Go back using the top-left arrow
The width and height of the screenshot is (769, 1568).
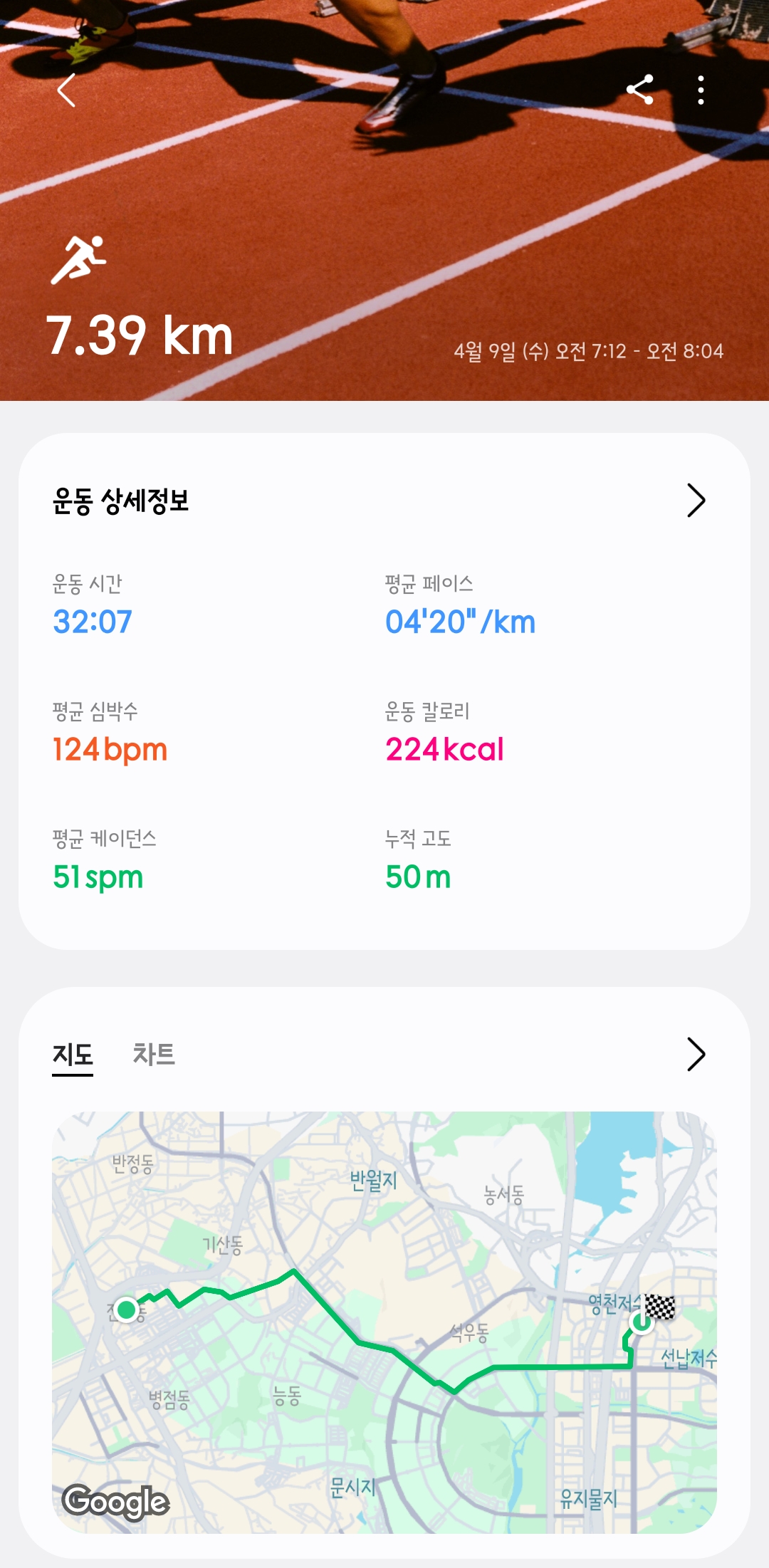coord(66,90)
